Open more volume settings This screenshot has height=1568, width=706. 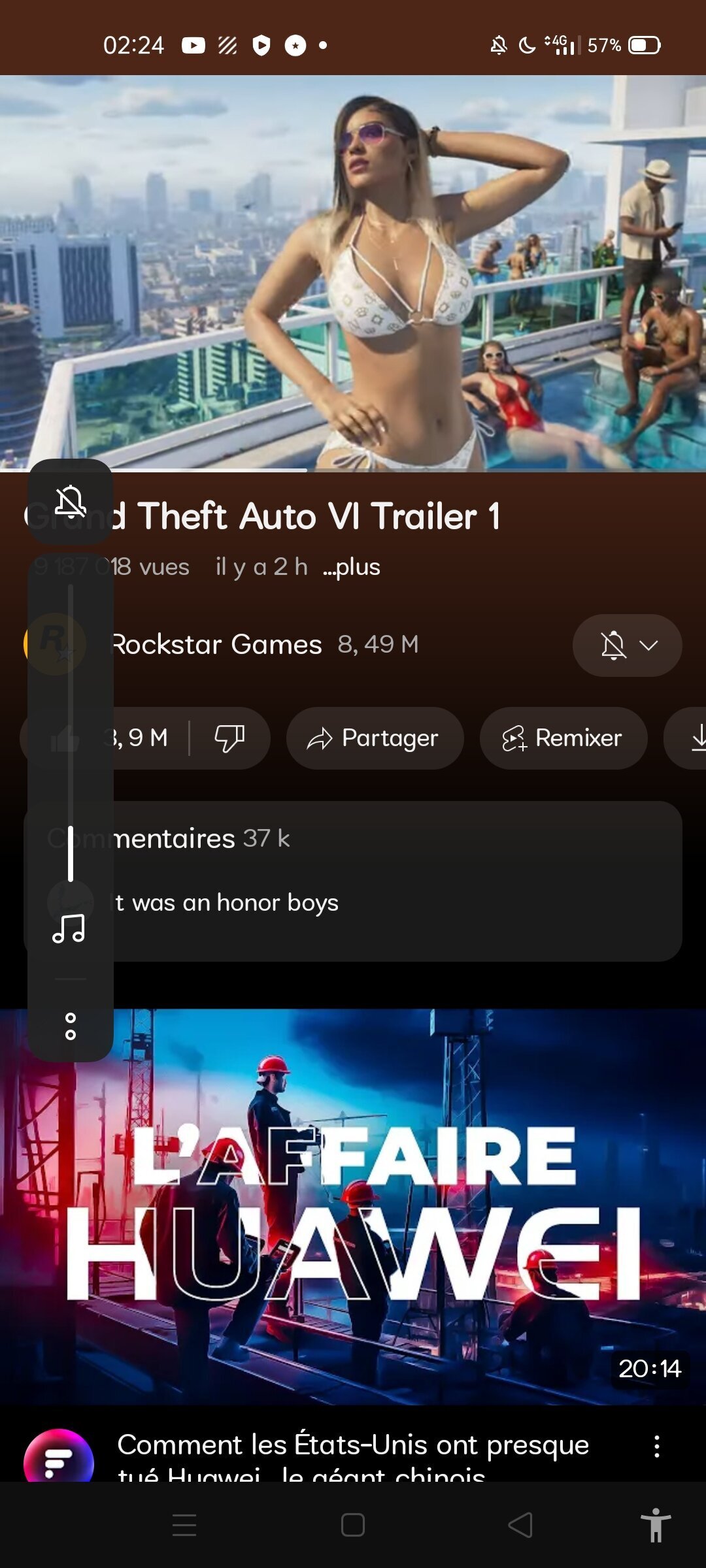(71, 1026)
